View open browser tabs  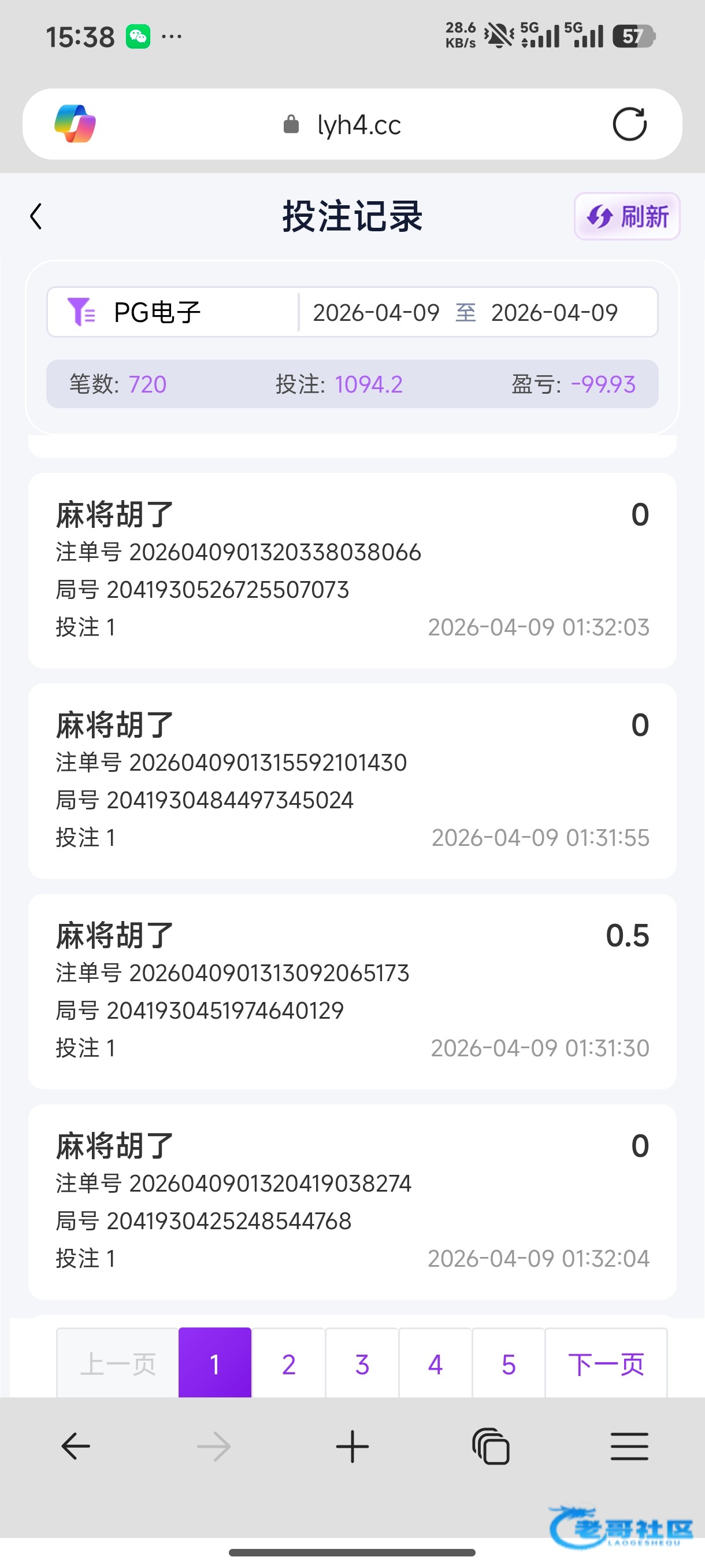[x=490, y=1445]
